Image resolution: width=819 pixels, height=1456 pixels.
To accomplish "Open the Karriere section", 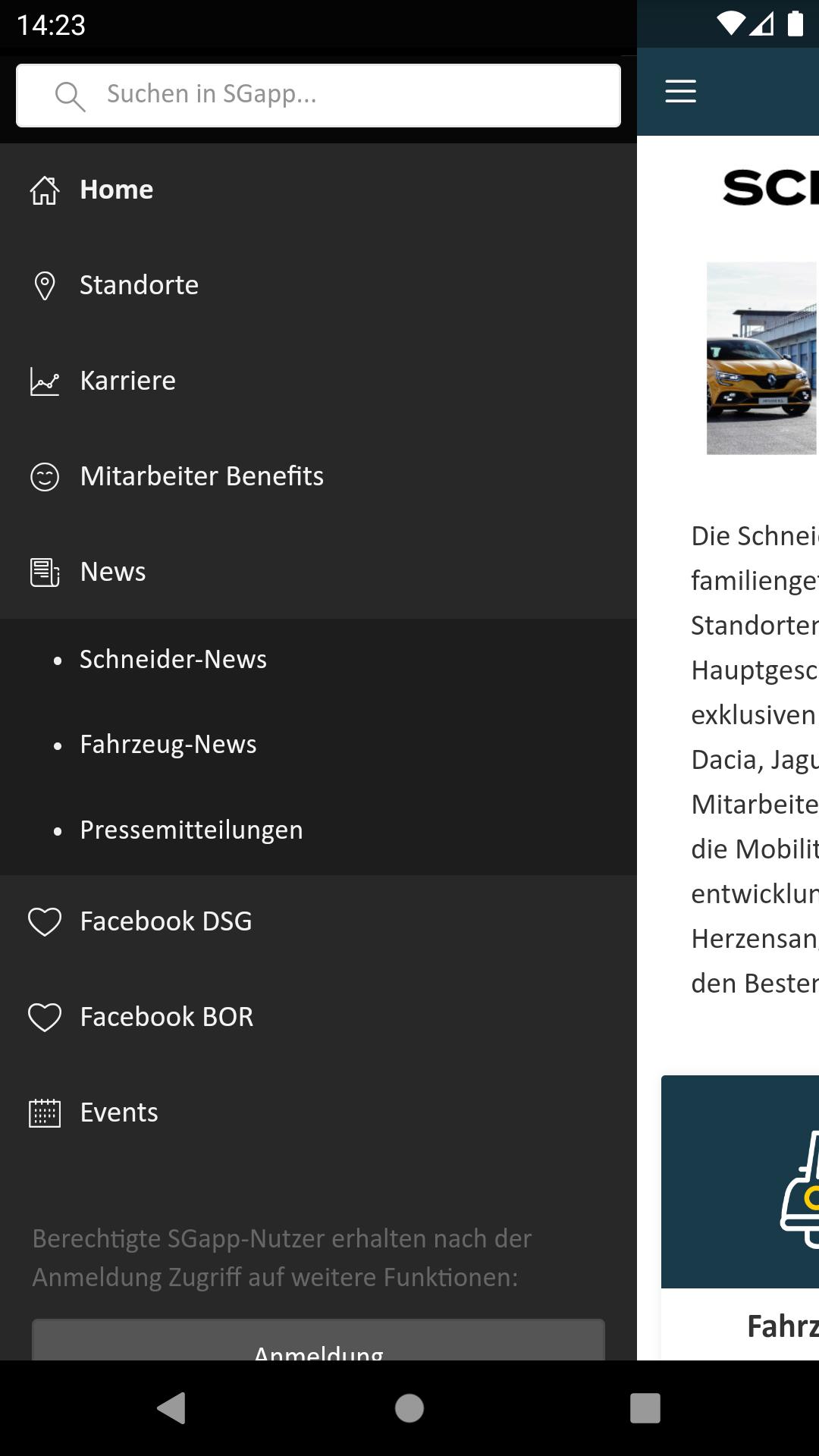I will click(x=318, y=381).
